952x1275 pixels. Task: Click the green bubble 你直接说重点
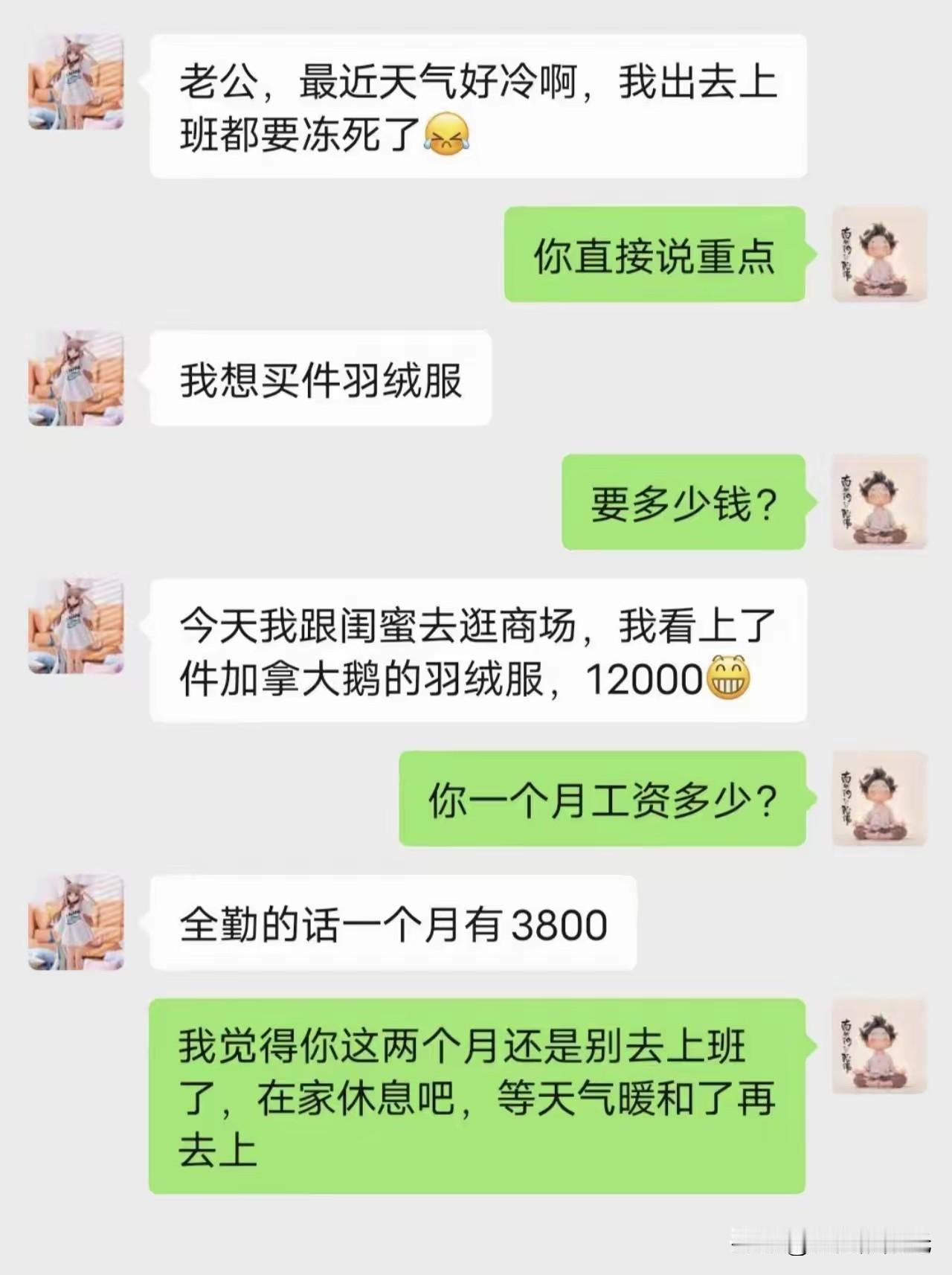654,257
